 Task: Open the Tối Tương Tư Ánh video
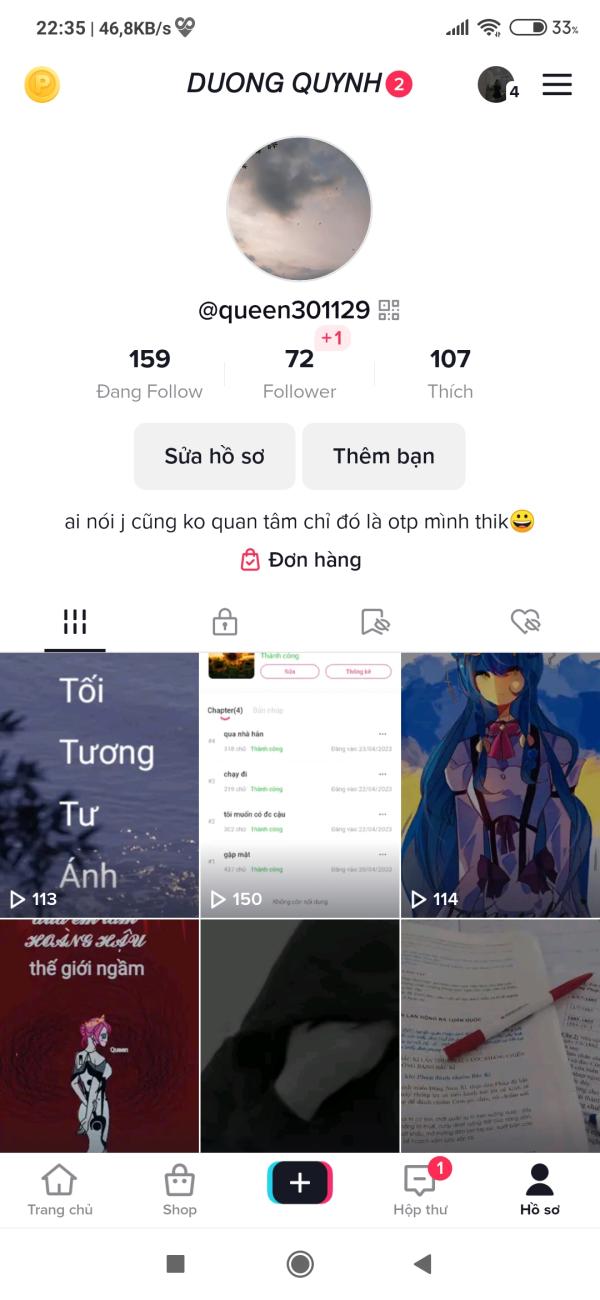100,785
